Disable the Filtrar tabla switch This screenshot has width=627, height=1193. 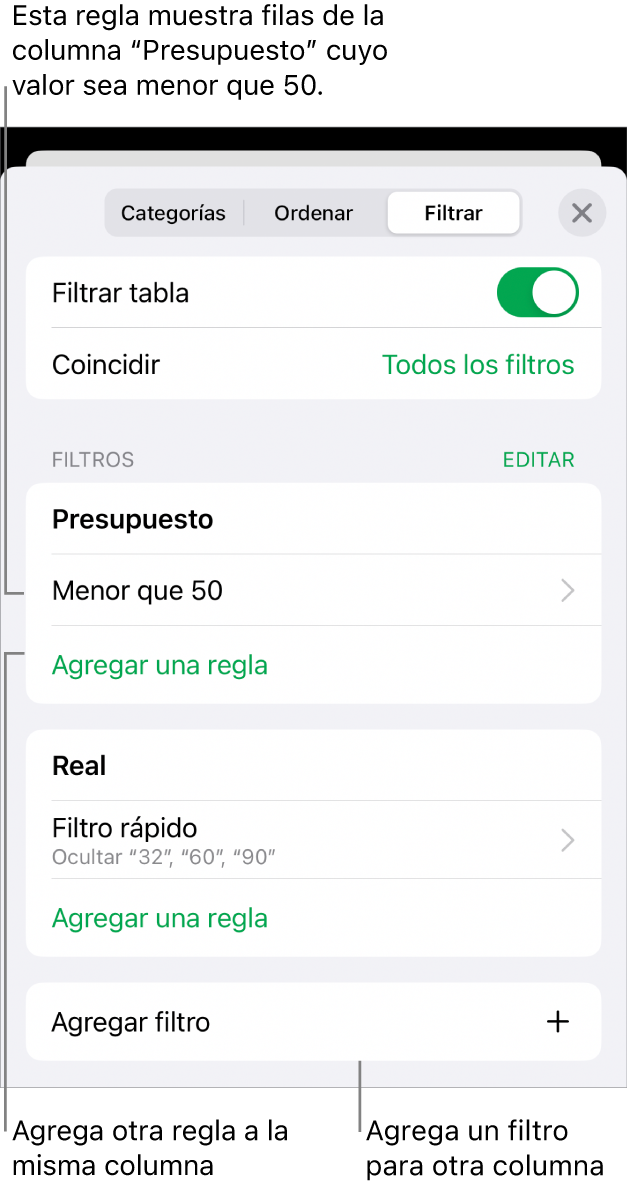[x=537, y=293]
